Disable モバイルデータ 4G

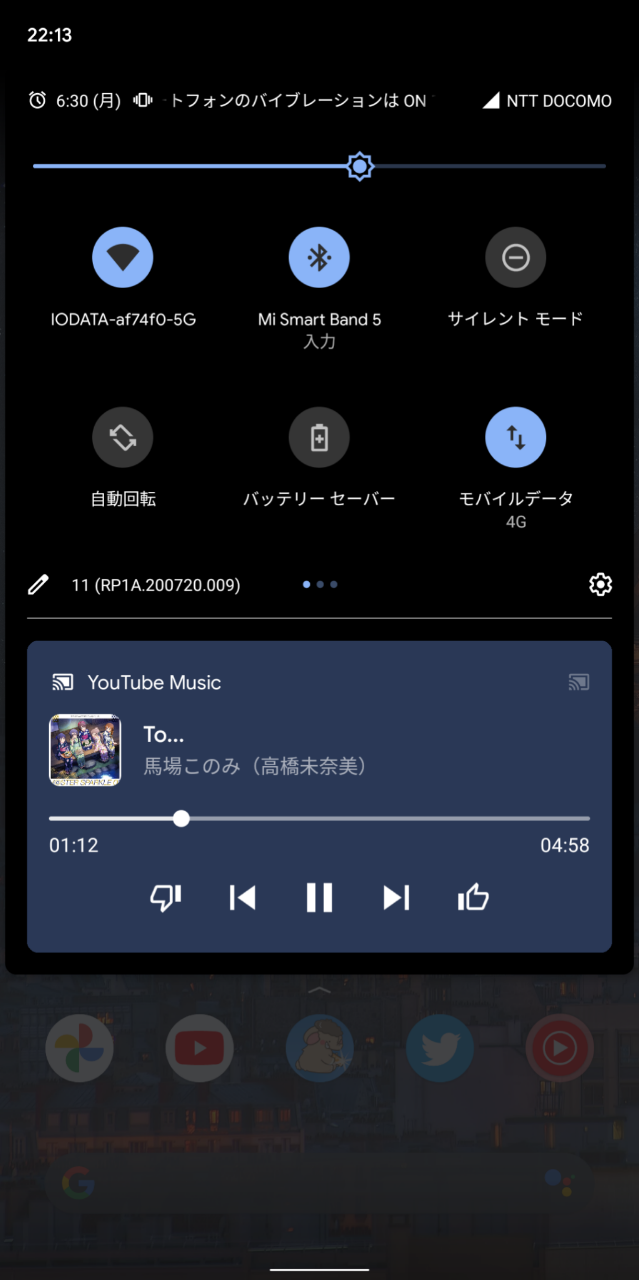(515, 437)
